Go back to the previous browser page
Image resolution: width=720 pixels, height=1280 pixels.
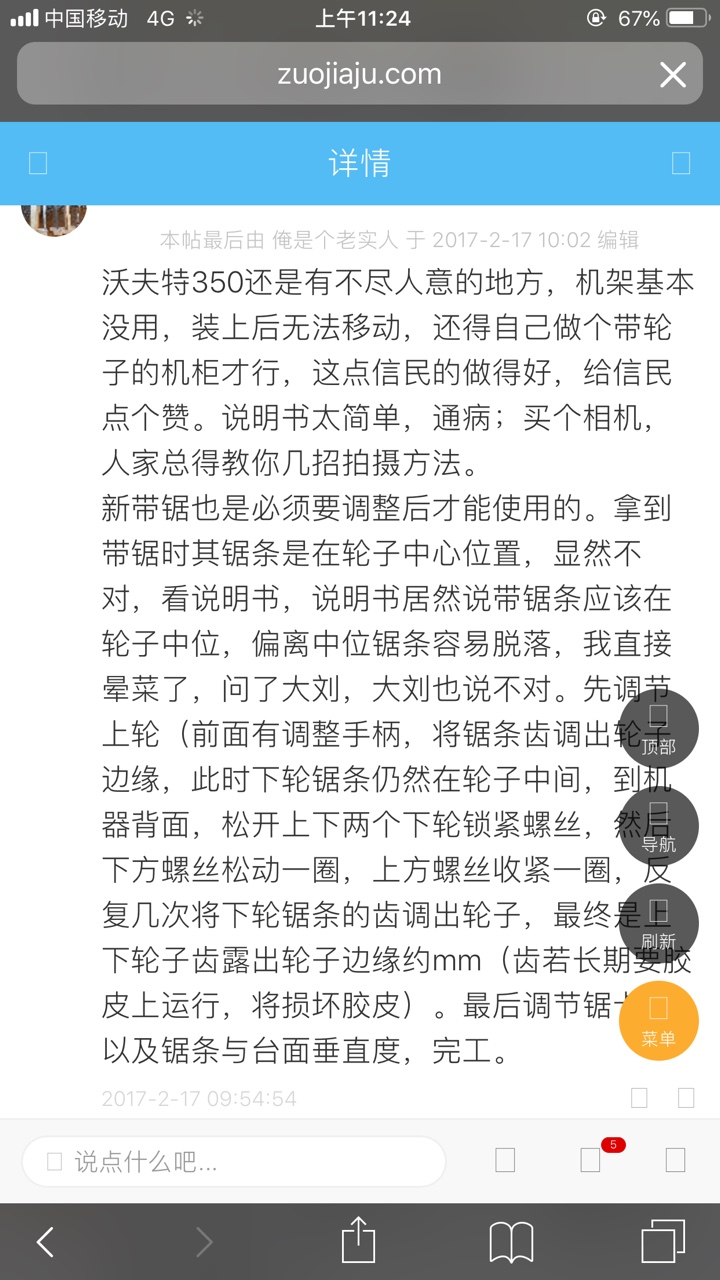point(45,1242)
